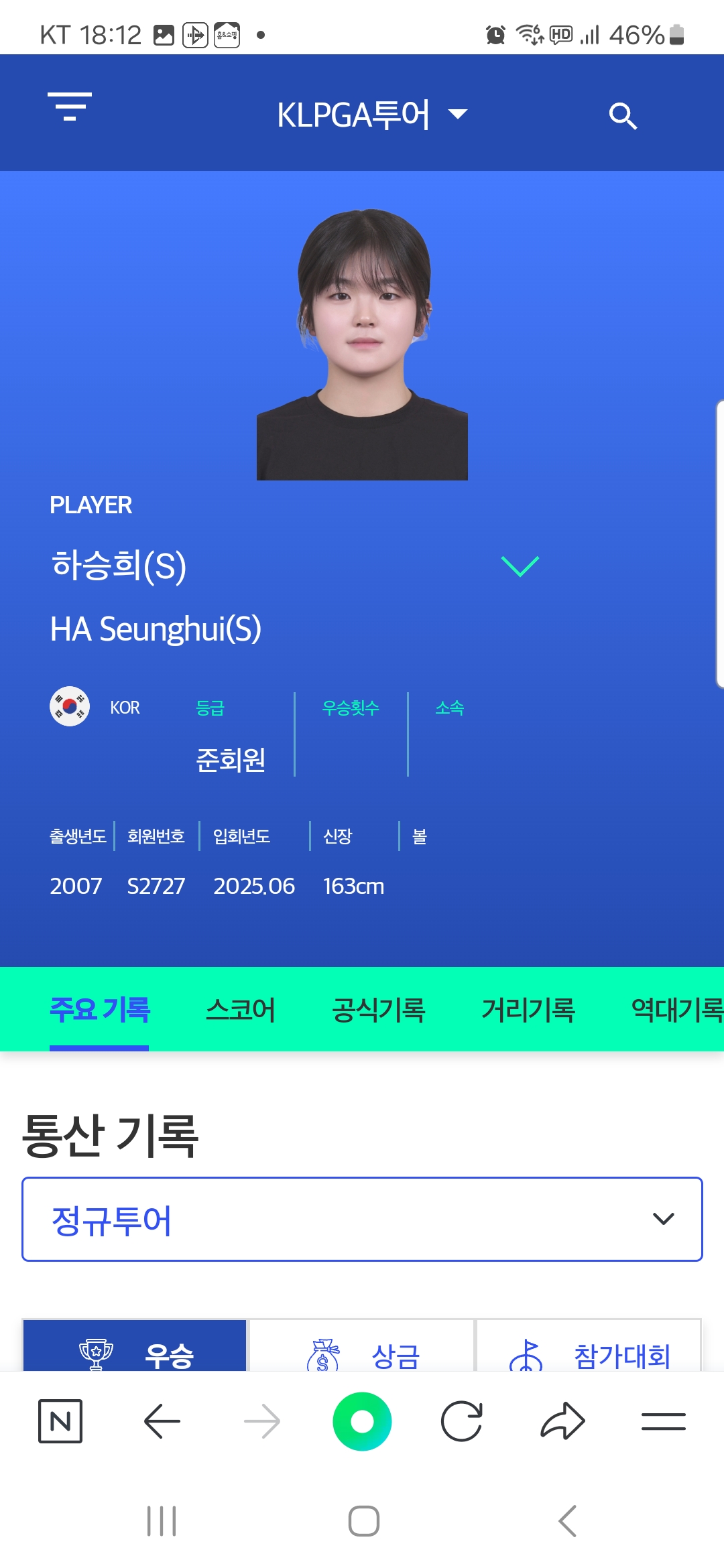Image resolution: width=724 pixels, height=1568 pixels.
Task: Open the 정규투어 dropdown selector
Action: coord(362,1219)
